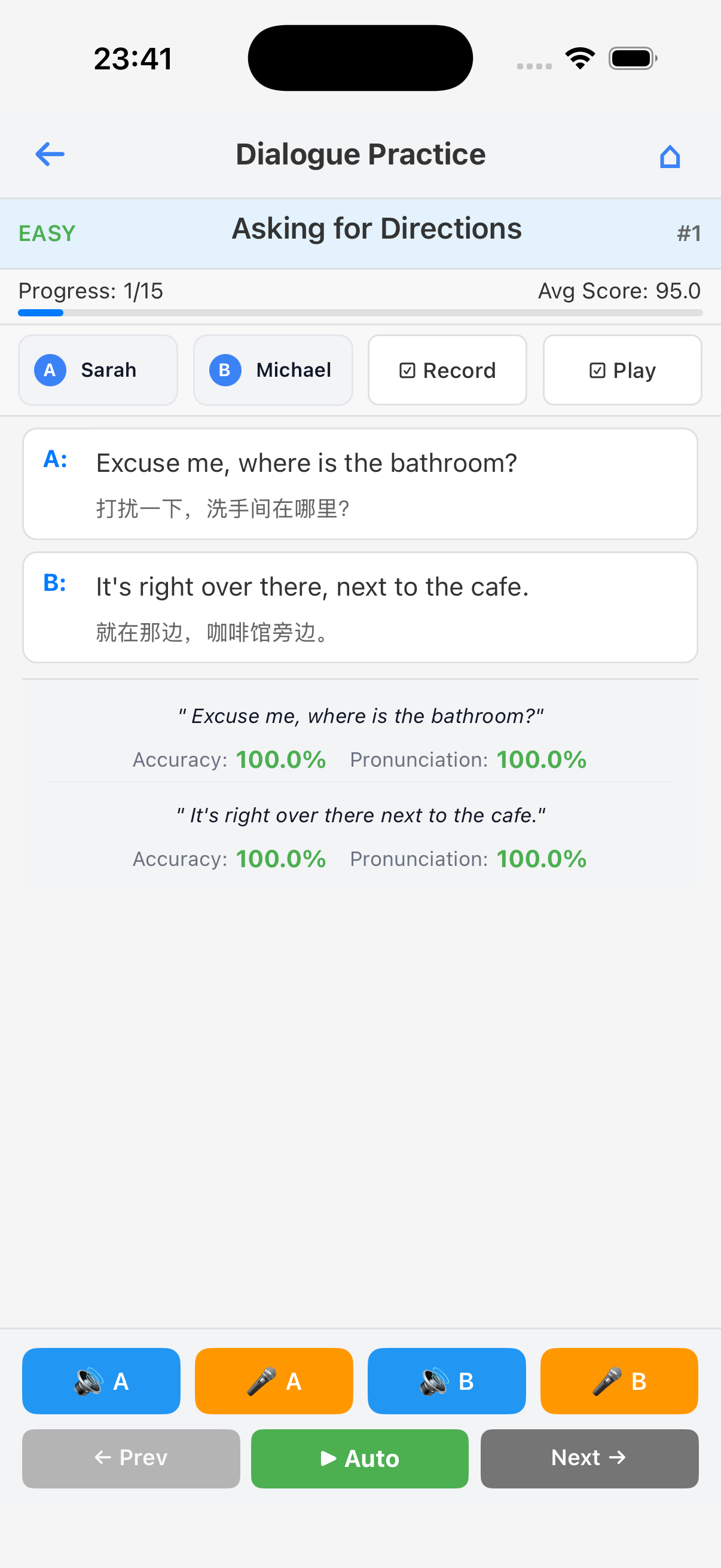Open the home screen icon
This screenshot has width=721, height=1568.
669,157
